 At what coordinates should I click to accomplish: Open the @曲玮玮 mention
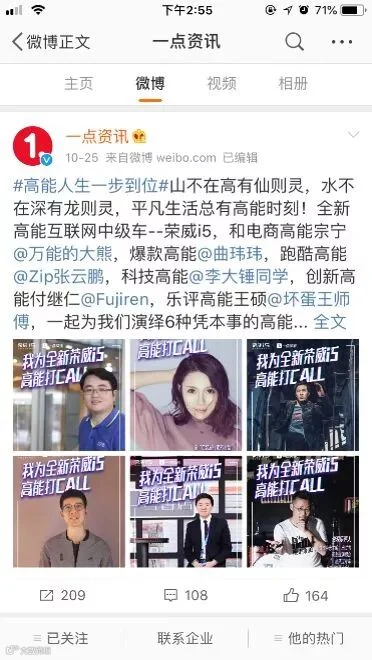click(230, 254)
